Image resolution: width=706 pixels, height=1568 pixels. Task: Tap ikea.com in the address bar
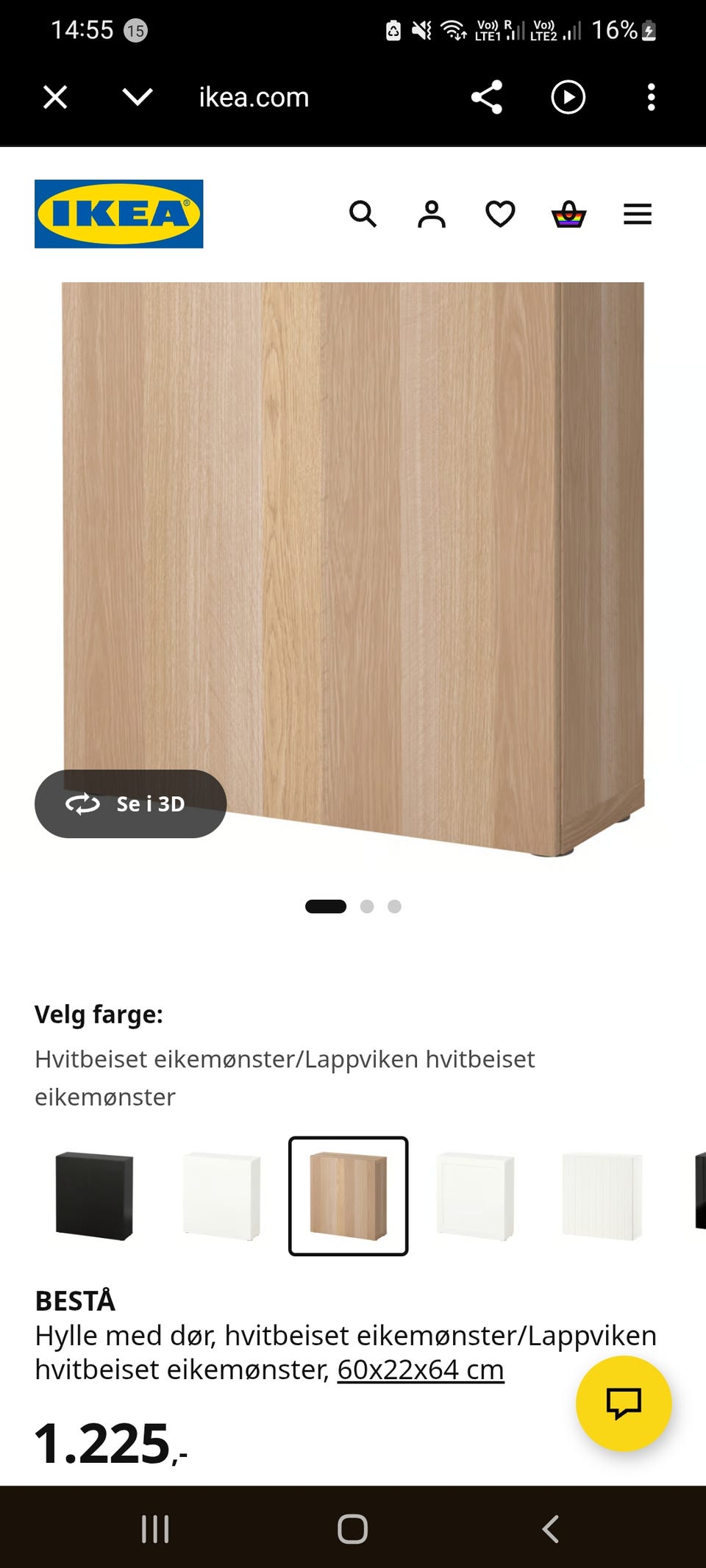pyautogui.click(x=253, y=96)
